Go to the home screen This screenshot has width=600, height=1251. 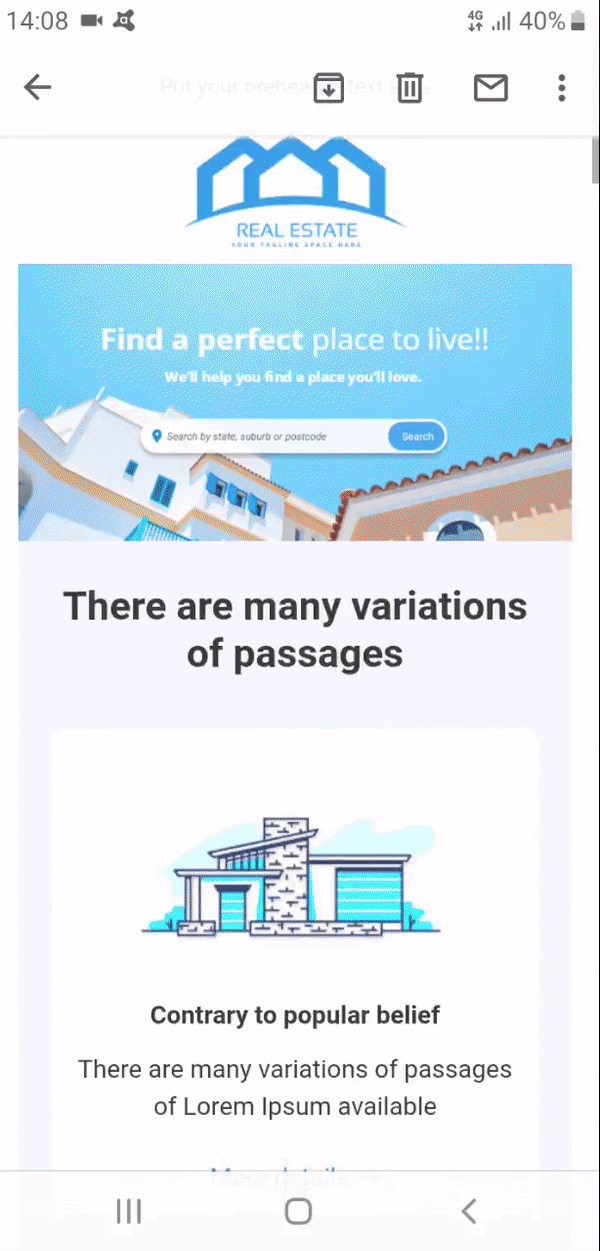pyautogui.click(x=298, y=1212)
